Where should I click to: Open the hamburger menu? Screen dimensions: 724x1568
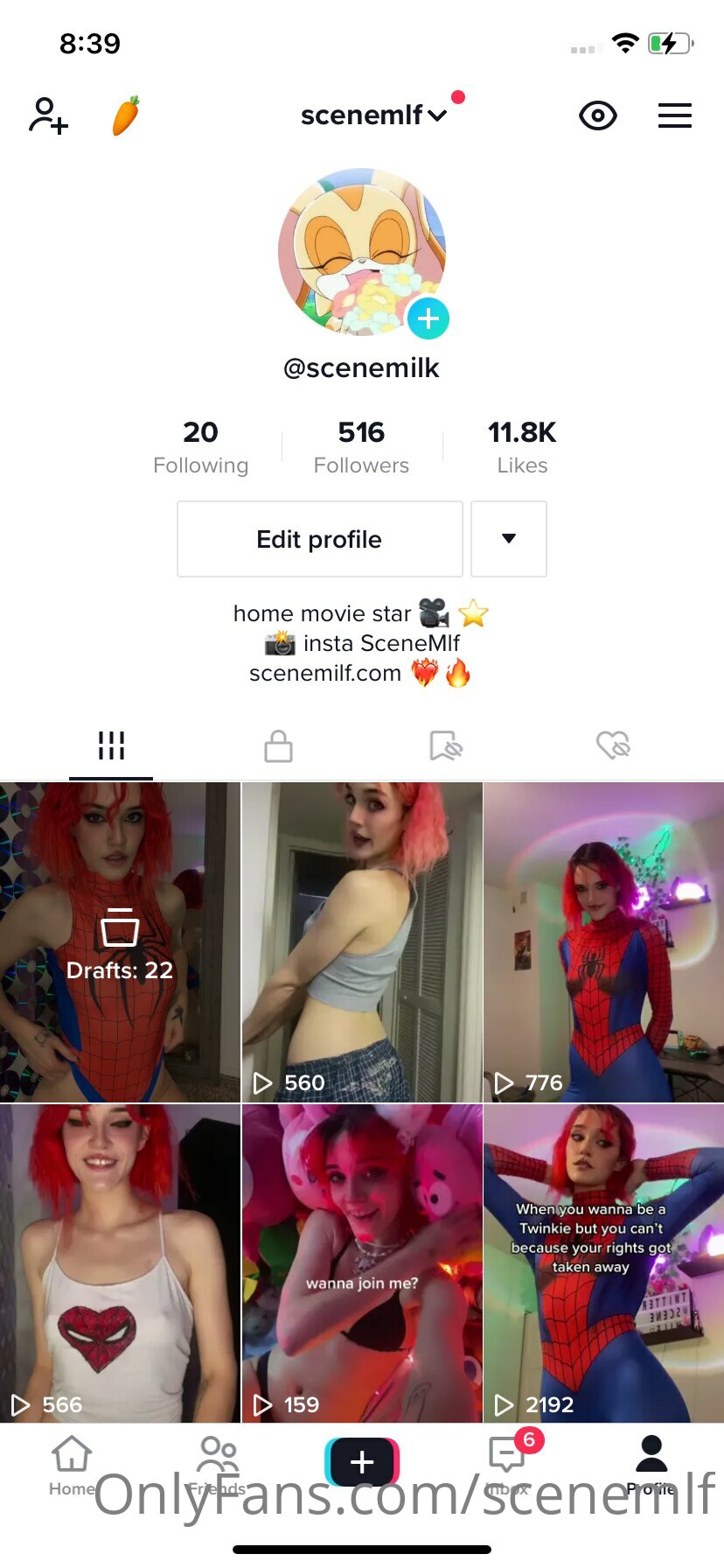click(x=675, y=115)
